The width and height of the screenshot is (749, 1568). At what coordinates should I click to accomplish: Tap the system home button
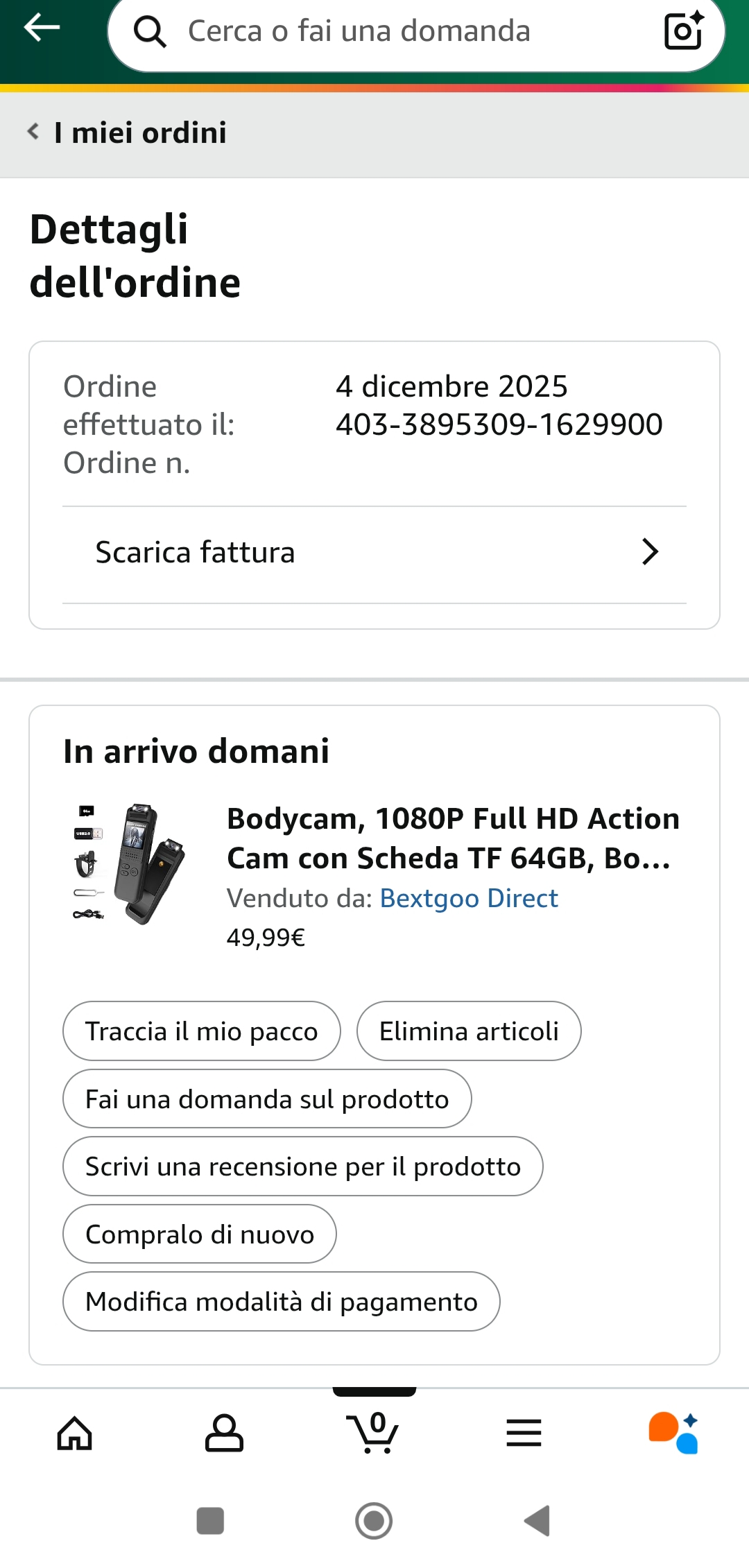pyautogui.click(x=374, y=1521)
